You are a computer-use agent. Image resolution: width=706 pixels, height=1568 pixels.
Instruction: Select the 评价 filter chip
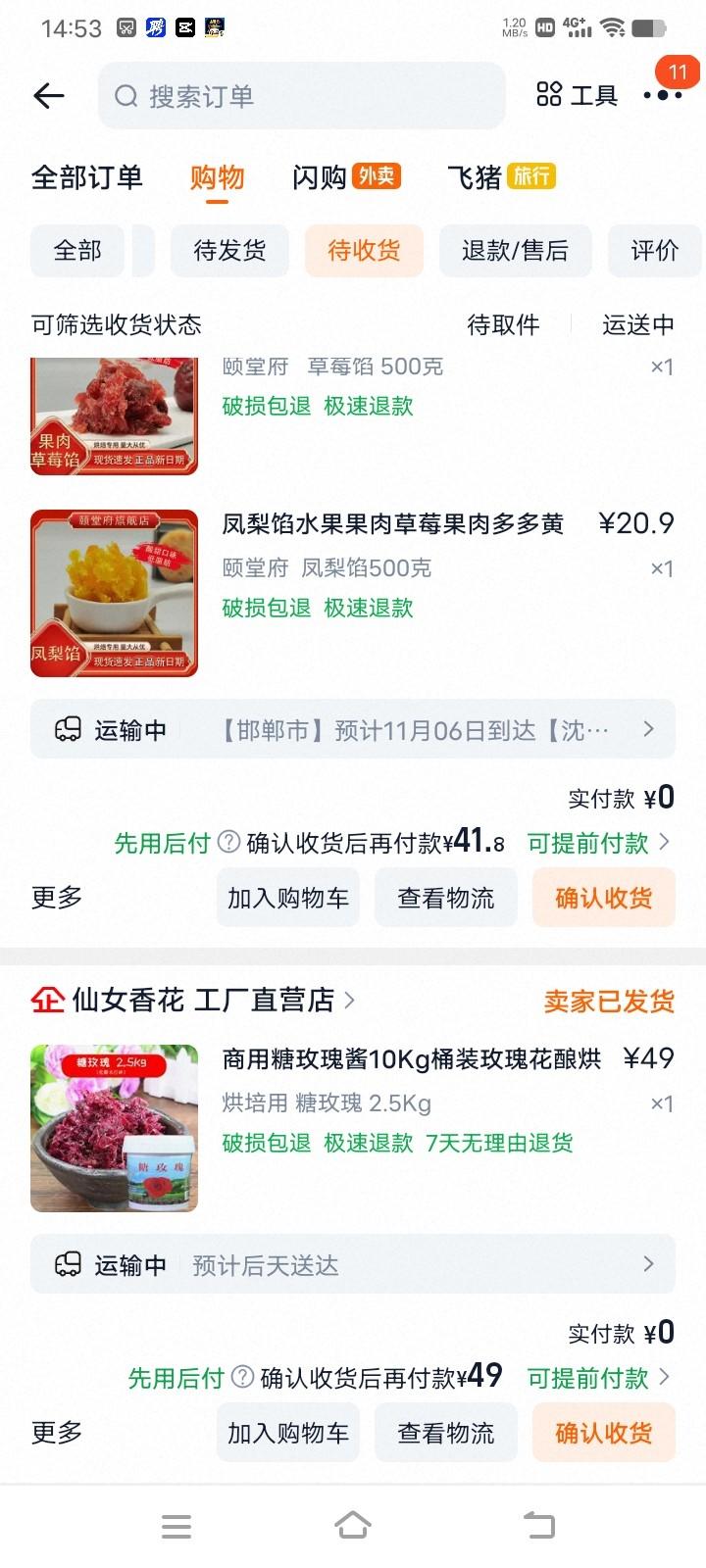[x=654, y=251]
